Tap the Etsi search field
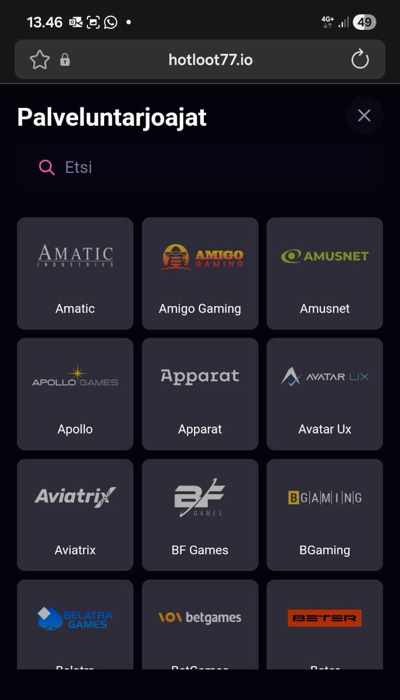The width and height of the screenshot is (400, 700). pos(200,168)
